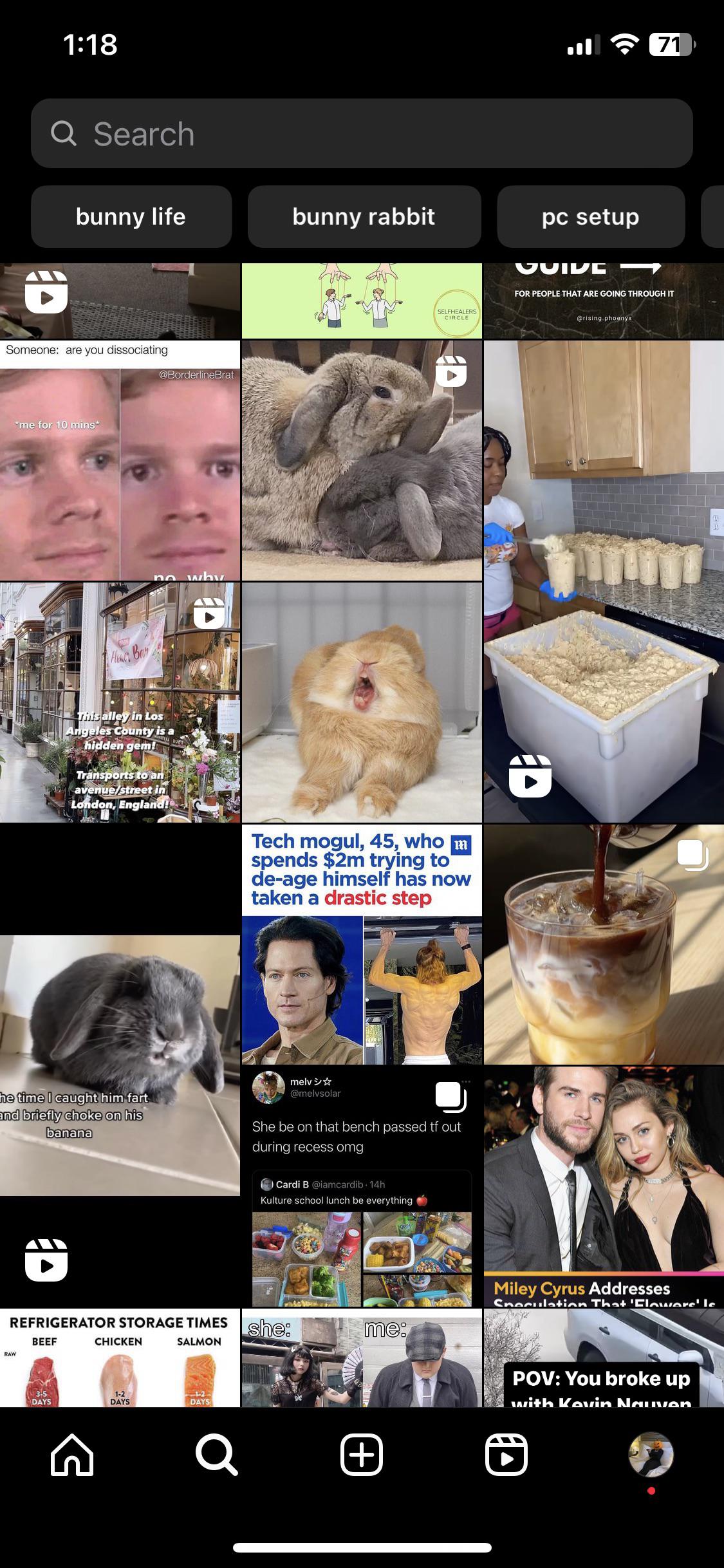Open your profile tab
724x1568 pixels.
click(x=651, y=1455)
